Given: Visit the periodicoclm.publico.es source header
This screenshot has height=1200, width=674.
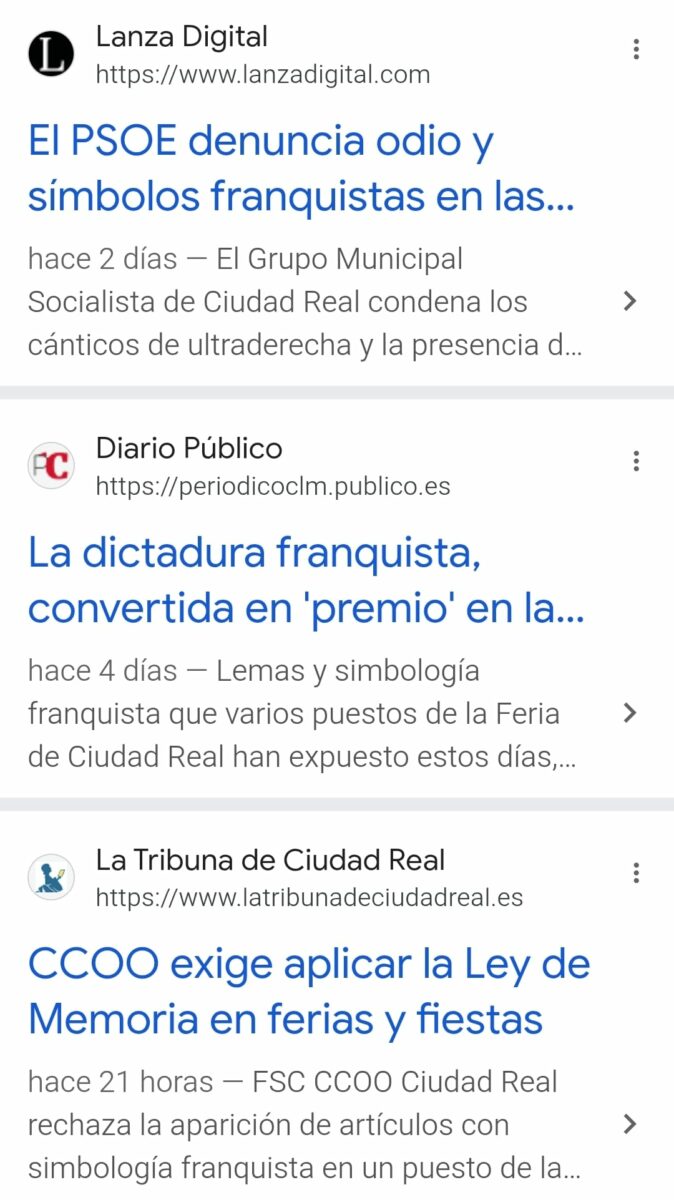Looking at the screenshot, I should tap(240, 467).
